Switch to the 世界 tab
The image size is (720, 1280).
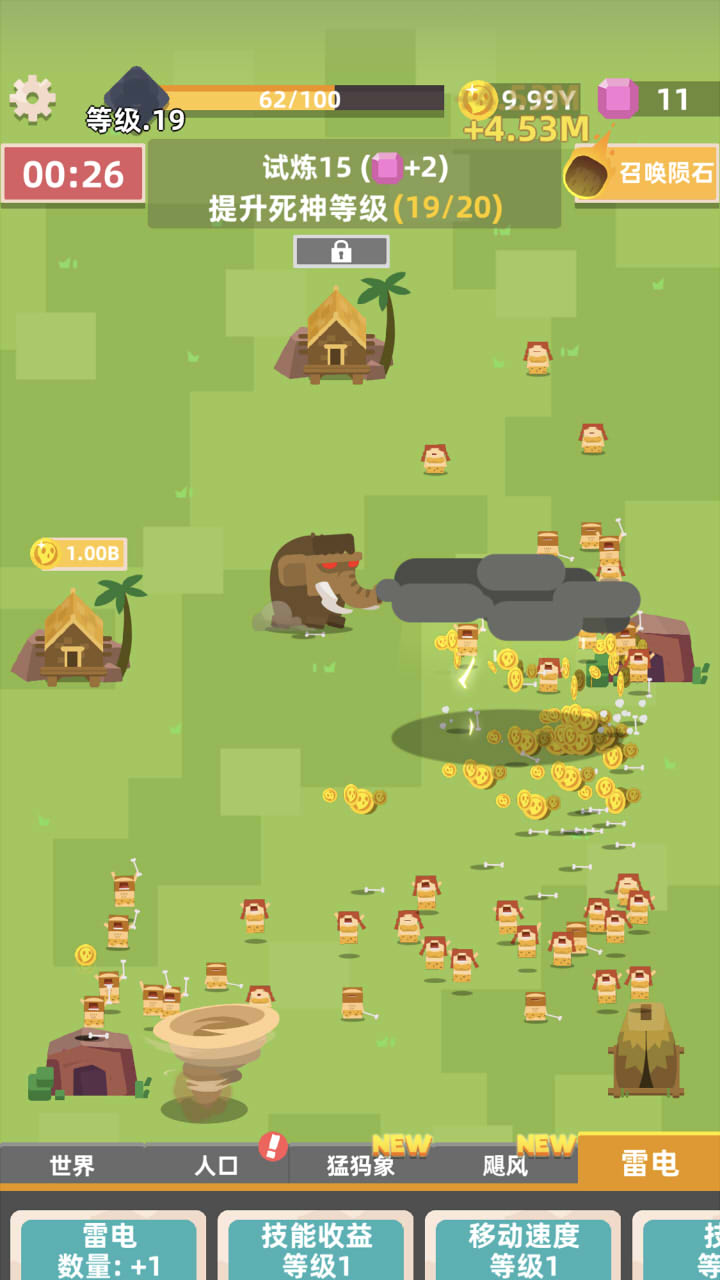tap(72, 1165)
